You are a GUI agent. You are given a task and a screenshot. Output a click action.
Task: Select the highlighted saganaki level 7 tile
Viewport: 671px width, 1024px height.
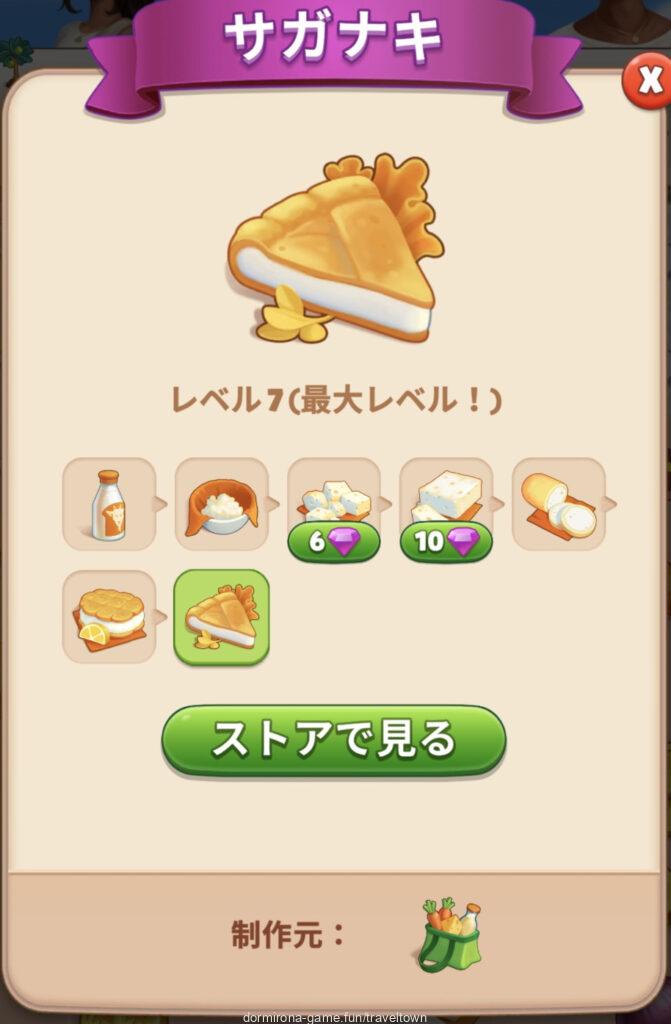(x=221, y=617)
